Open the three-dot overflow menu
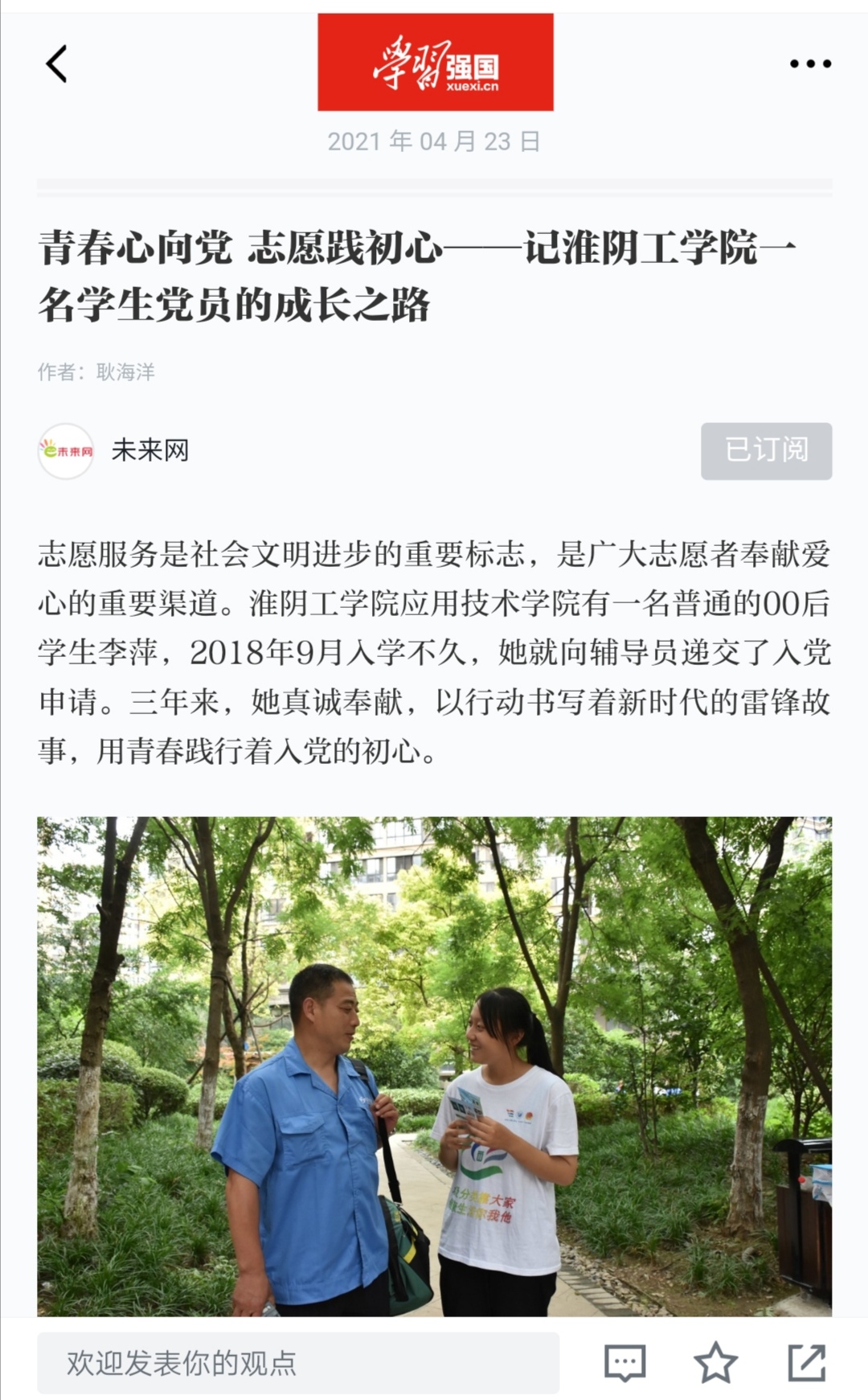 809,64
